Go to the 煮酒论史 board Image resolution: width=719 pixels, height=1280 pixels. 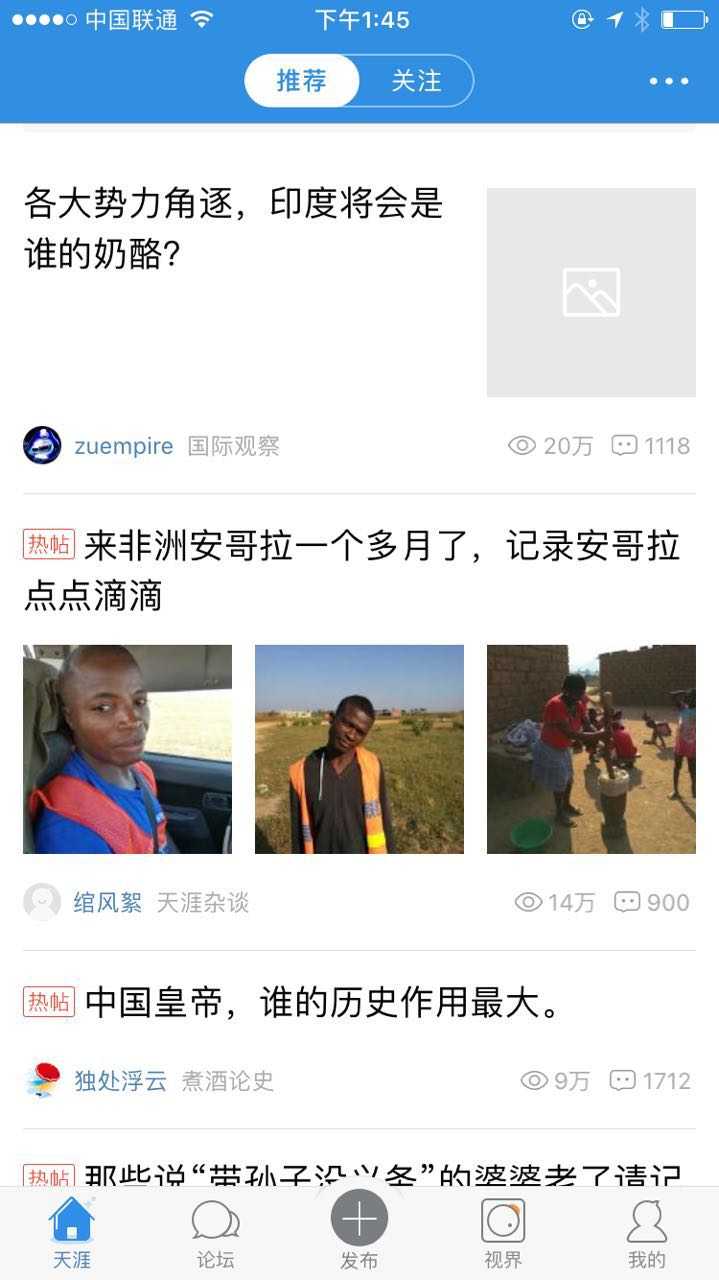228,1081
